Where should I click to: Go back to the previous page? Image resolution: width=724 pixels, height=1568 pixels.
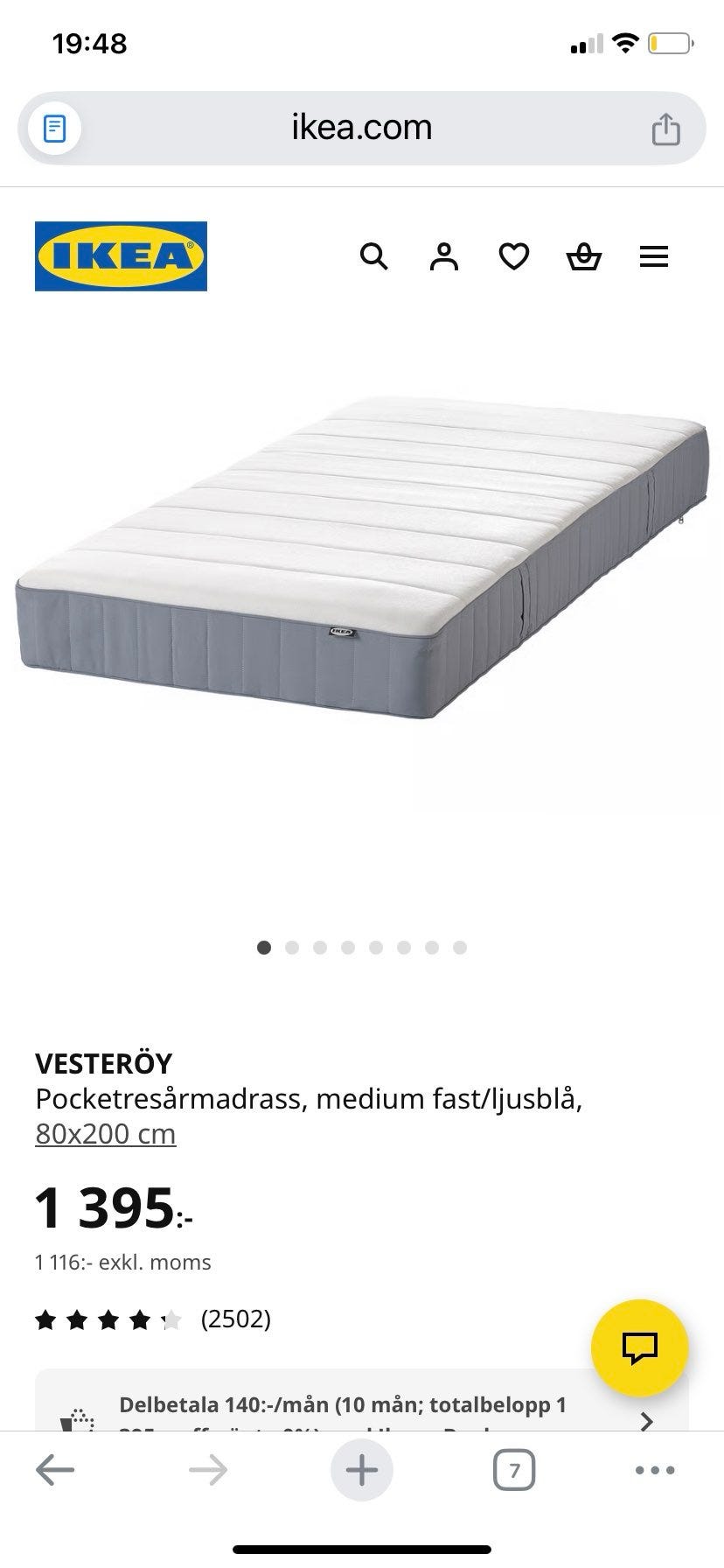[x=55, y=1470]
